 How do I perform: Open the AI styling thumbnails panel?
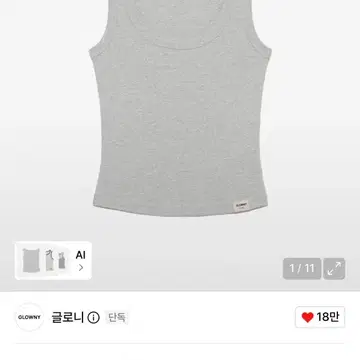tap(53, 260)
